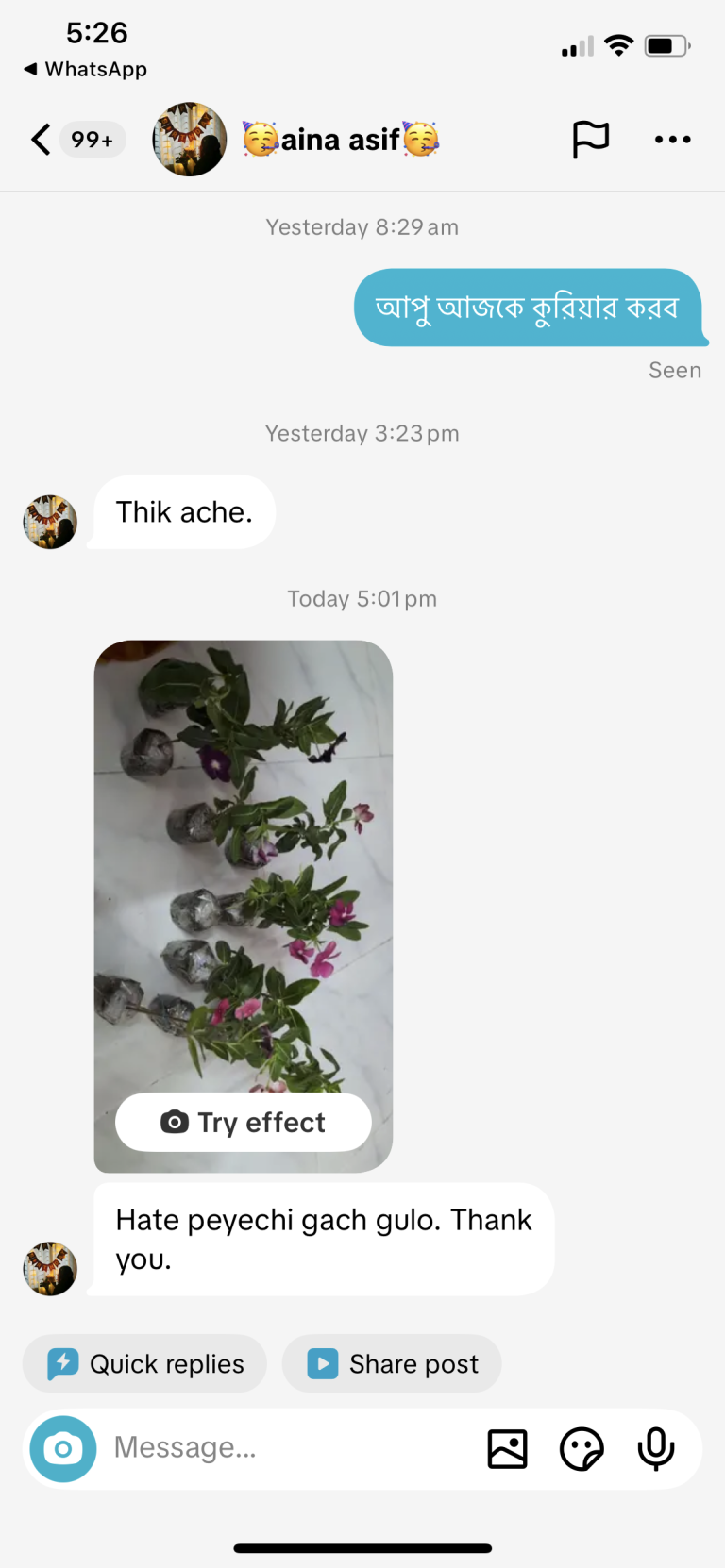Viewport: 725px width, 1568px height.
Task: Open the sticker picker
Action: click(582, 1448)
